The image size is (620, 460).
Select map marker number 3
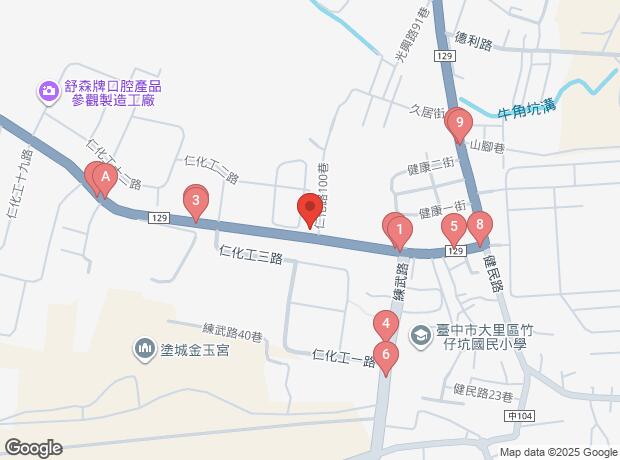[x=196, y=203]
